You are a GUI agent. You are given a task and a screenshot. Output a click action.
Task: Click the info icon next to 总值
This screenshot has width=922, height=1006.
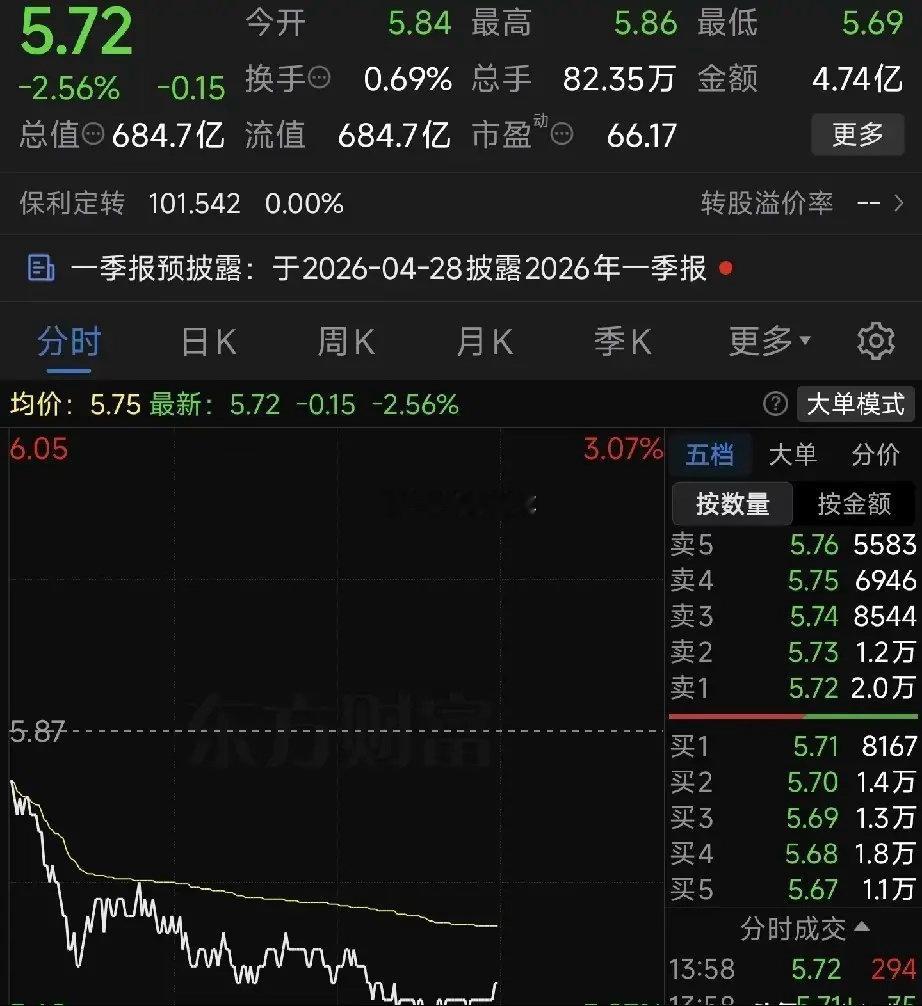pyautogui.click(x=93, y=135)
